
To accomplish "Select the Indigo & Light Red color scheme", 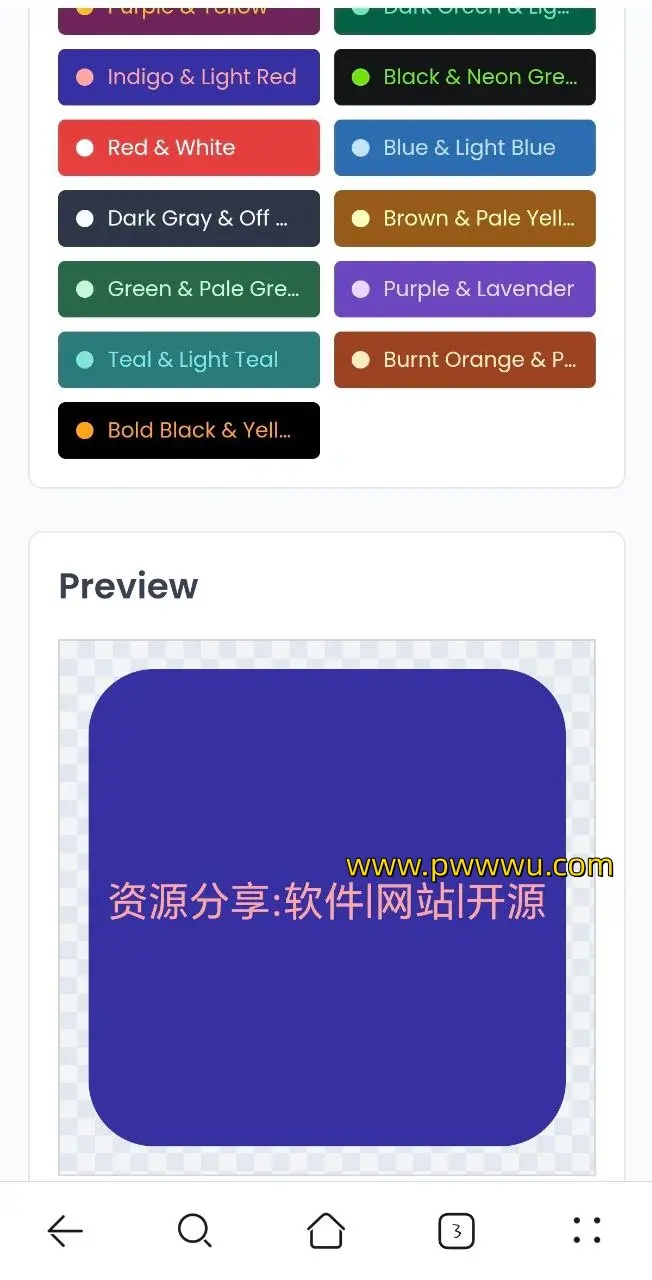I will point(189,77).
